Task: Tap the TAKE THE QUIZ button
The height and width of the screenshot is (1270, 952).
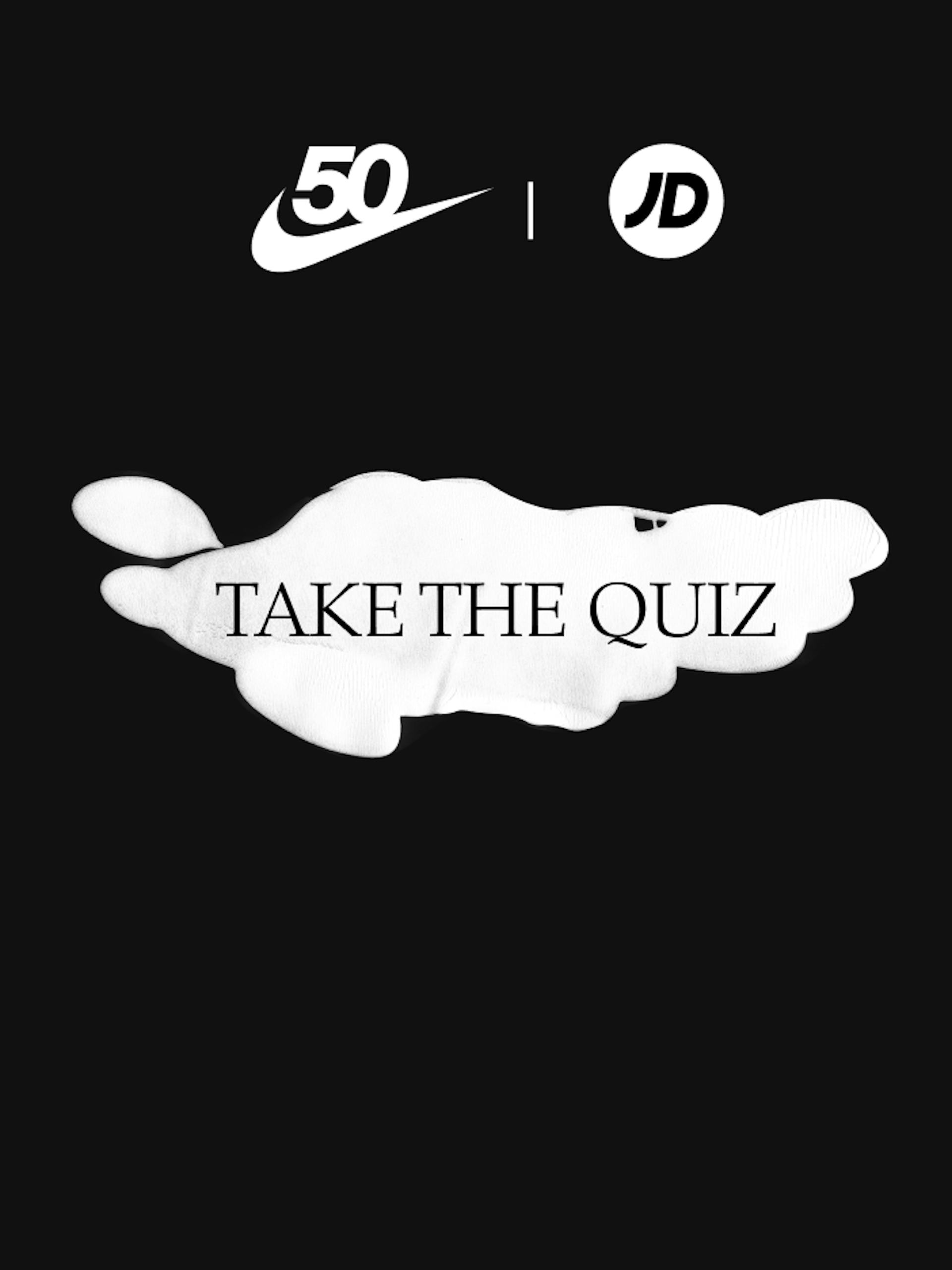Action: 495,610
